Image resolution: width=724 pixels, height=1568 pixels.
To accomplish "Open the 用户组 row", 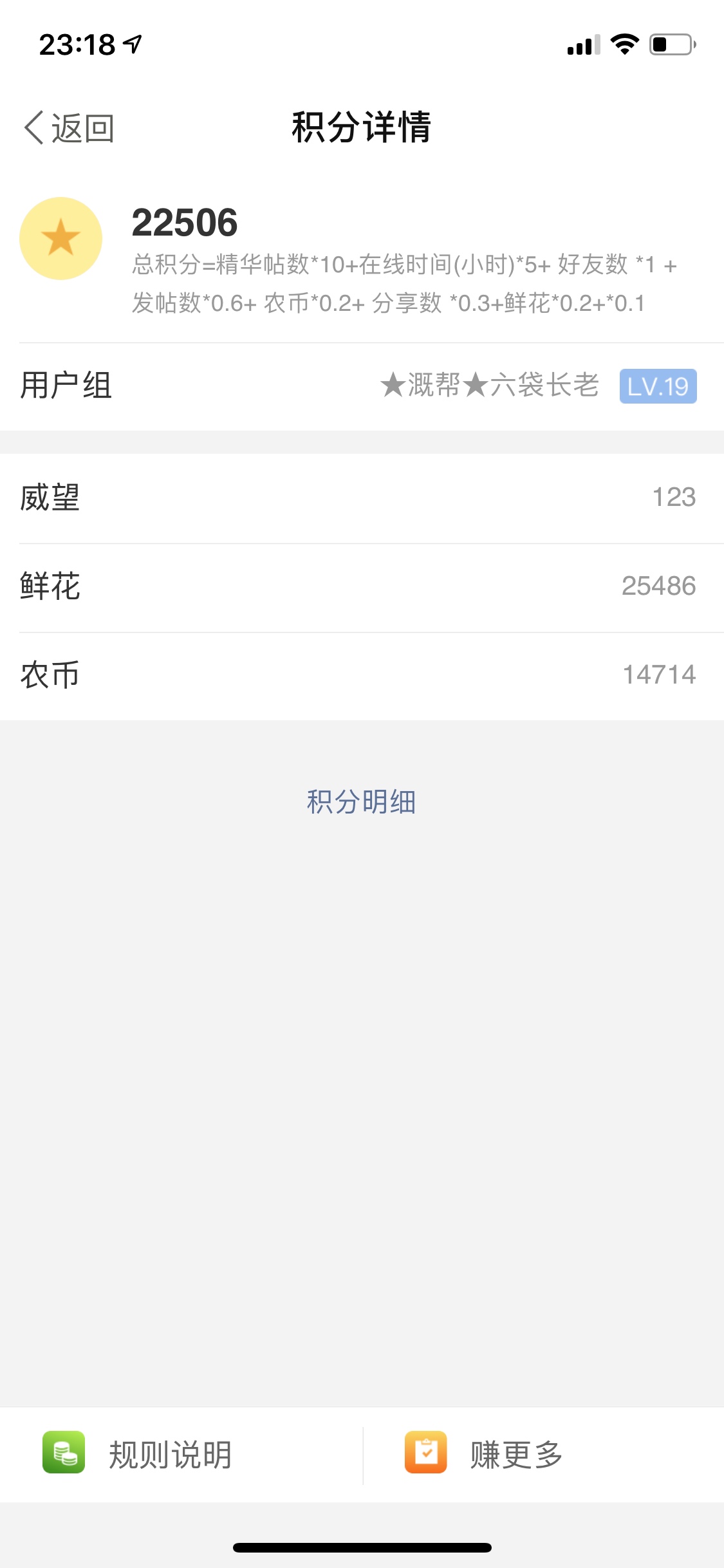I will tap(362, 386).
